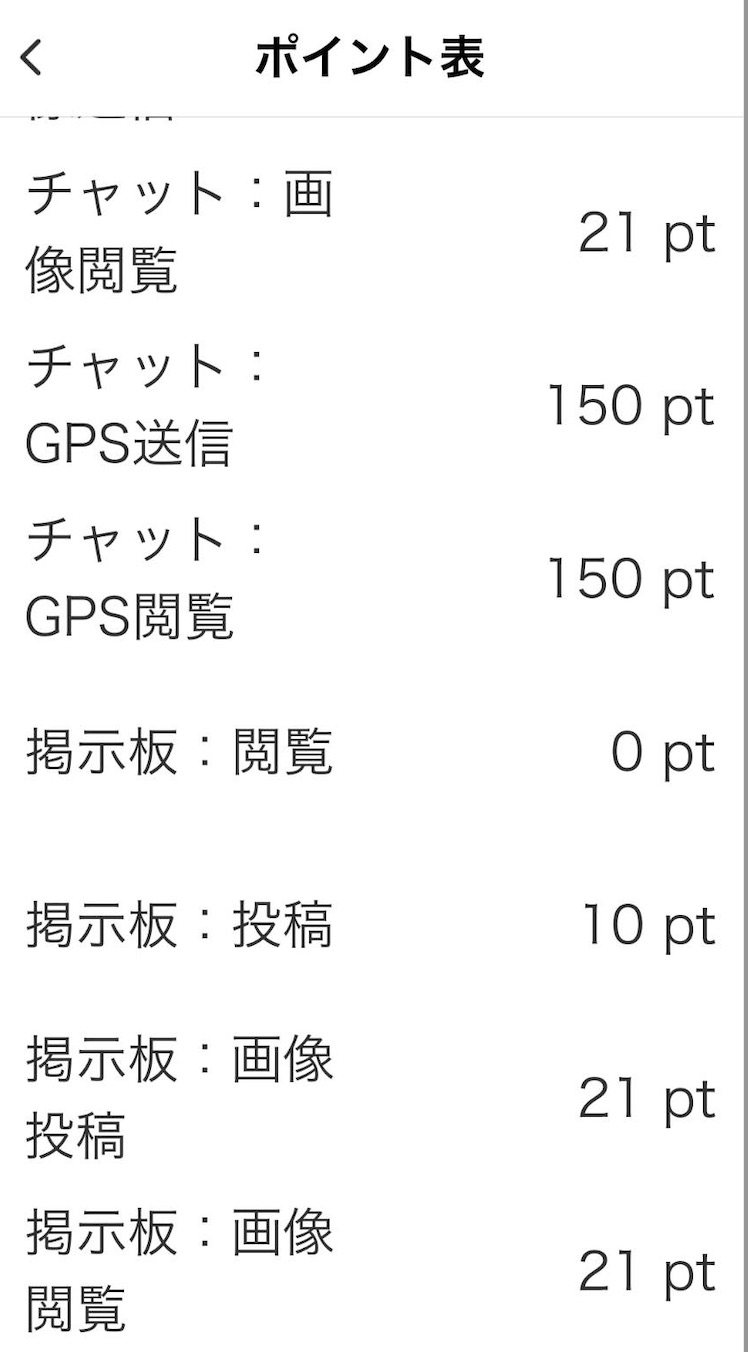Go back from the ポイント表 screen
Viewport: 748px width, 1352px height.
(x=32, y=58)
